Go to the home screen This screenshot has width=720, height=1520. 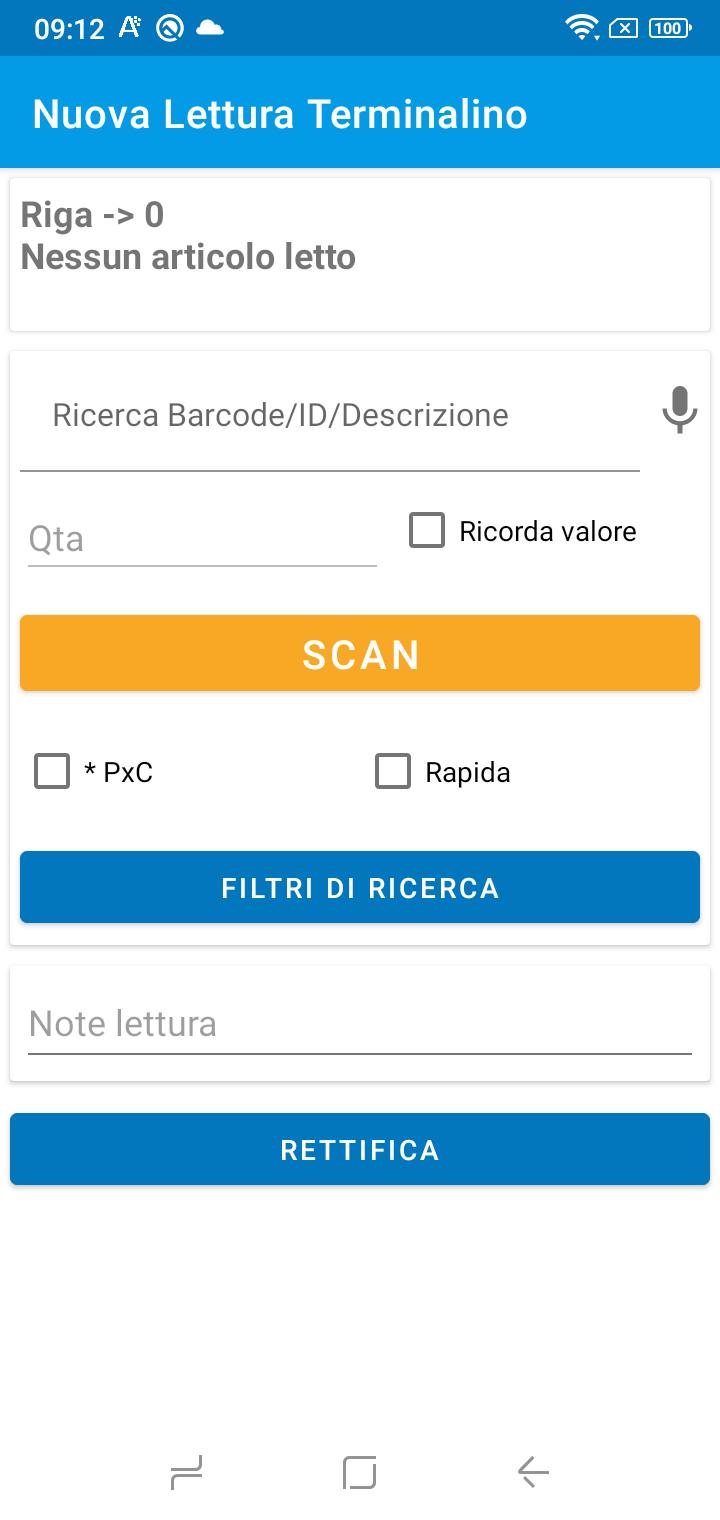point(360,1472)
